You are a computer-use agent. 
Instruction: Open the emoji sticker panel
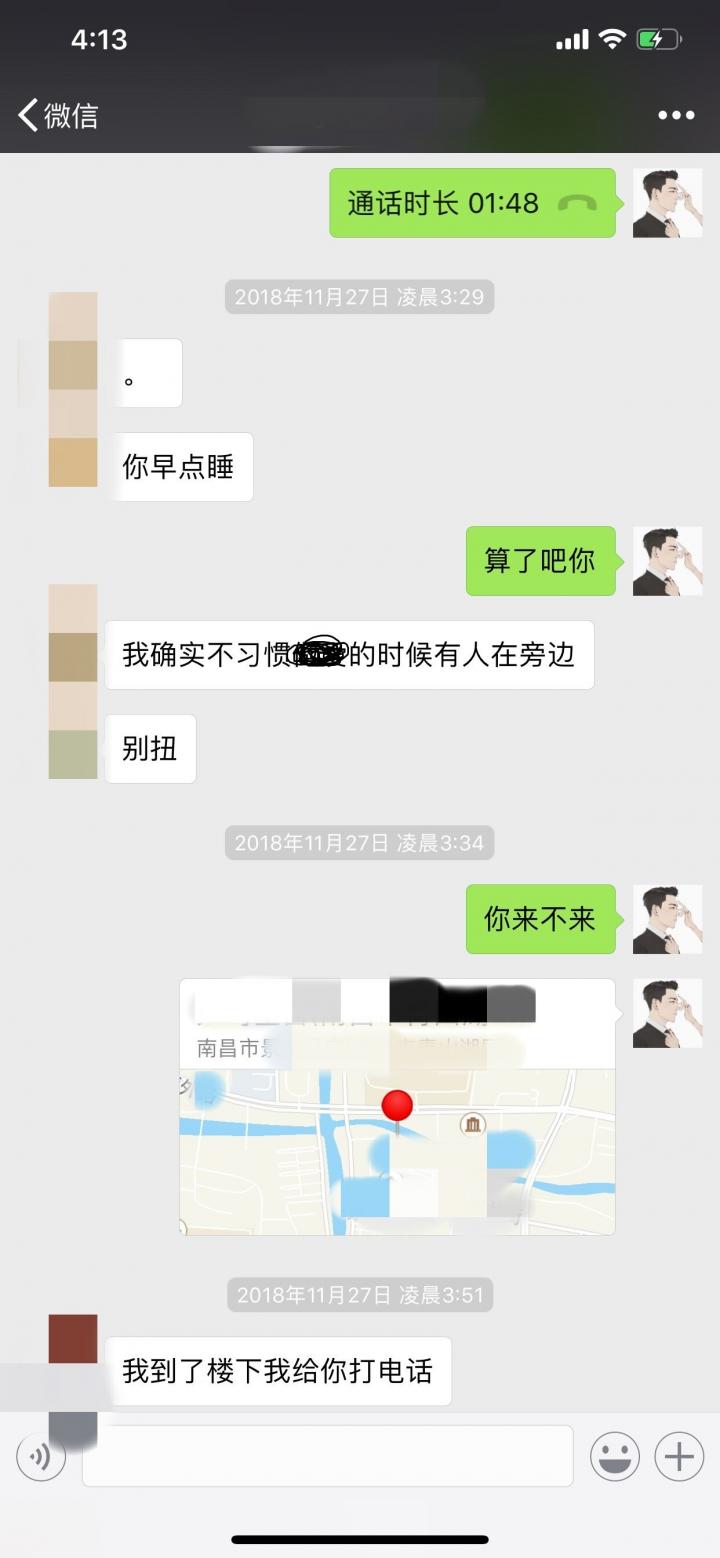pos(614,1456)
